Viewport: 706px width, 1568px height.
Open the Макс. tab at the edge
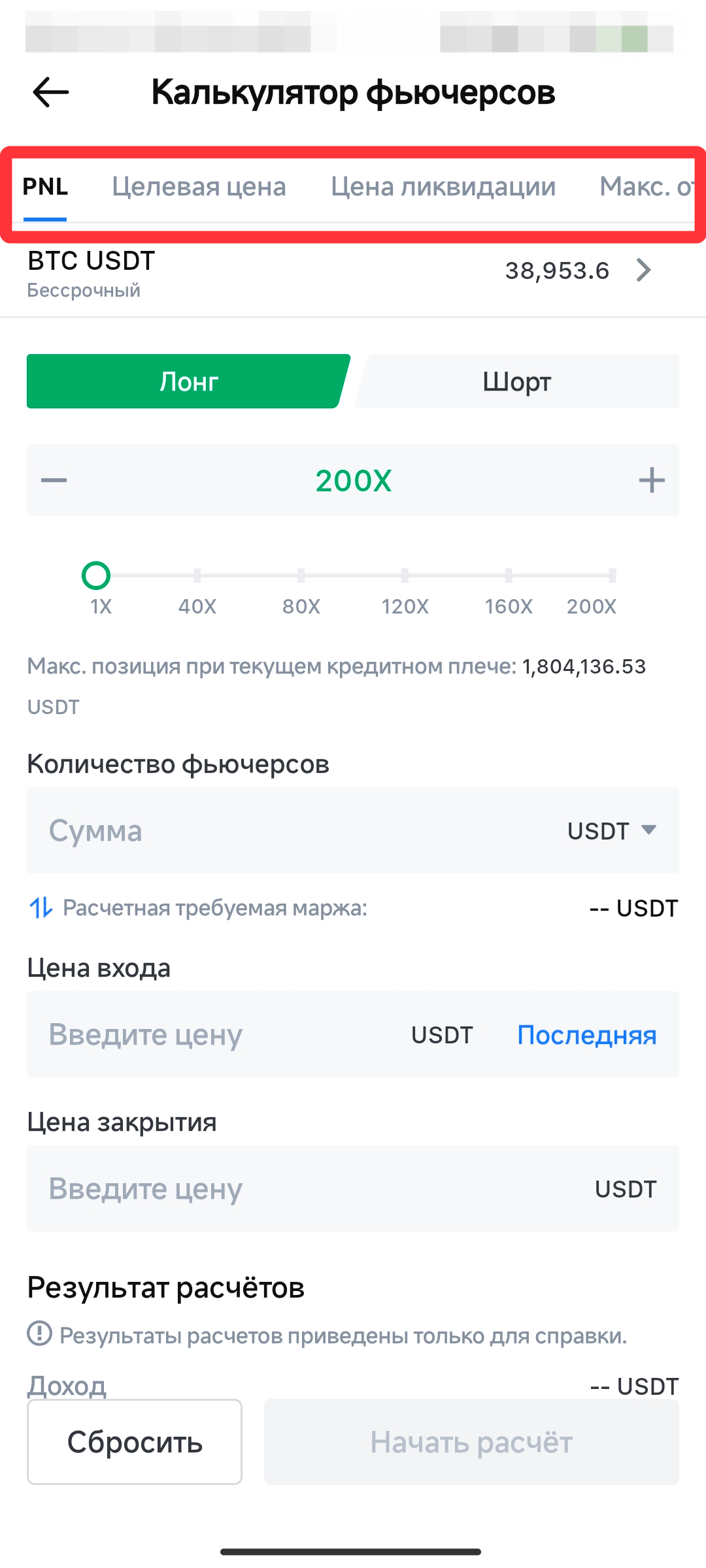(x=647, y=187)
